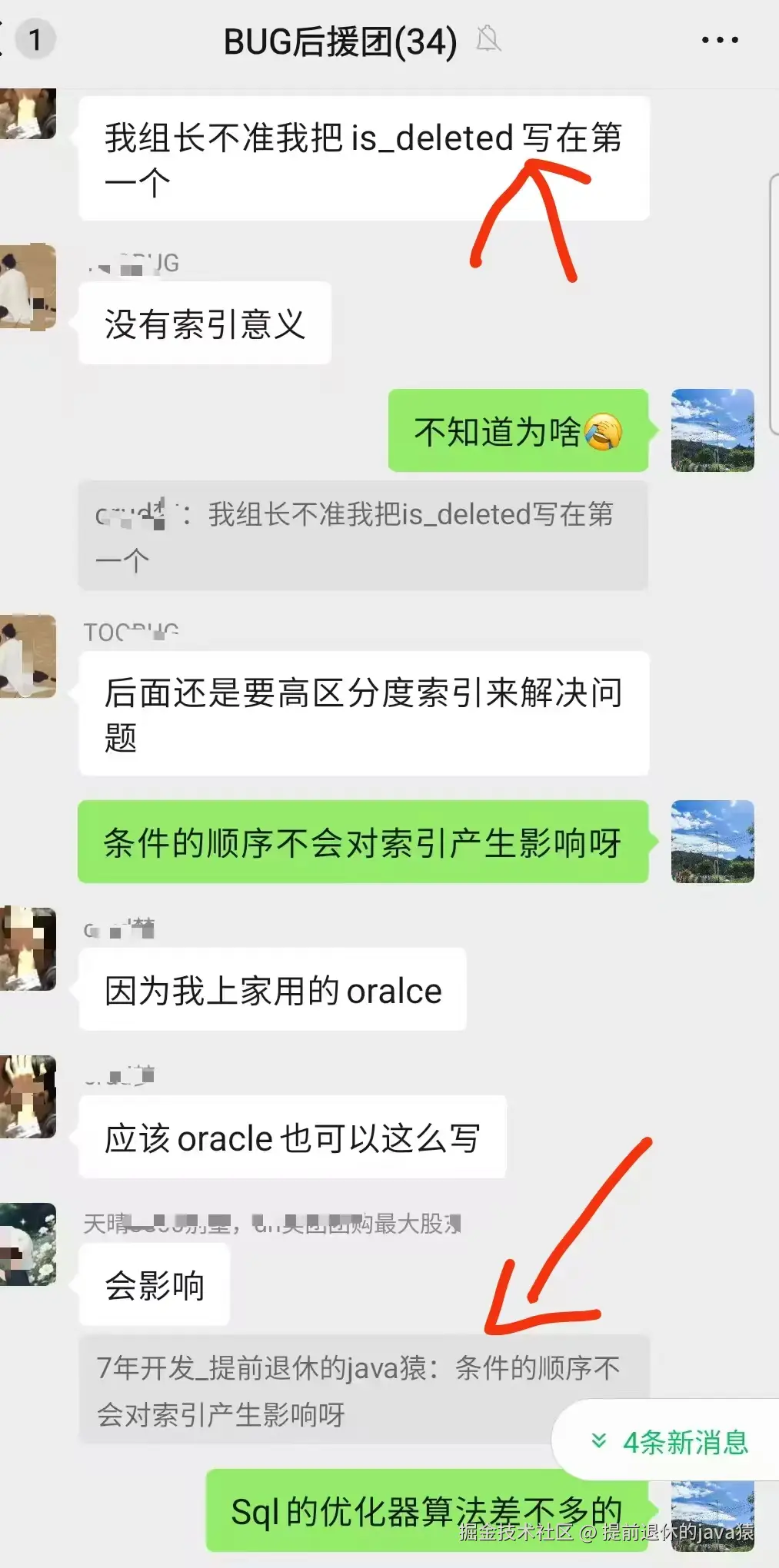779x1568 pixels.
Task: Tap the unread count badge showing 1
Action: click(35, 39)
